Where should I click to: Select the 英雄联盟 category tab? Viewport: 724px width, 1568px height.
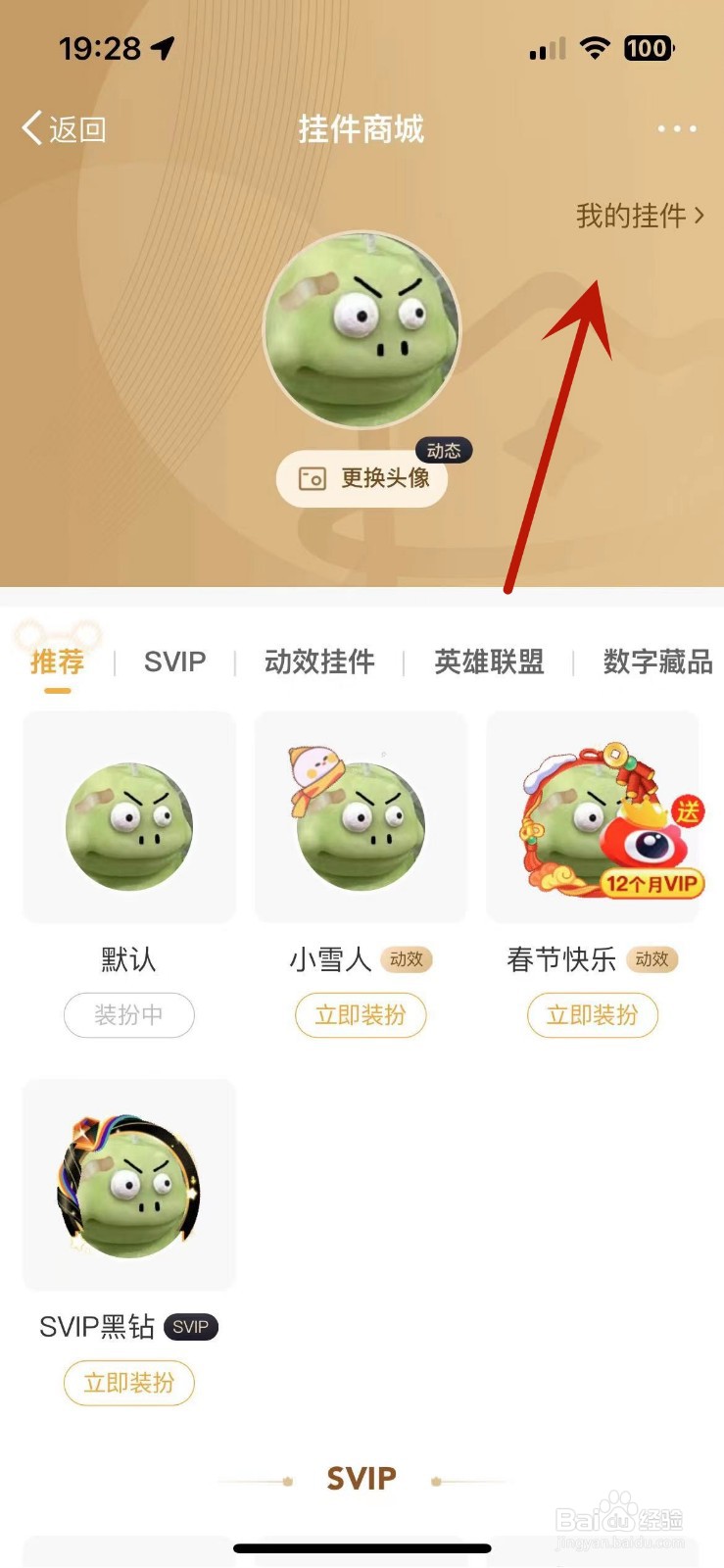coord(489,662)
